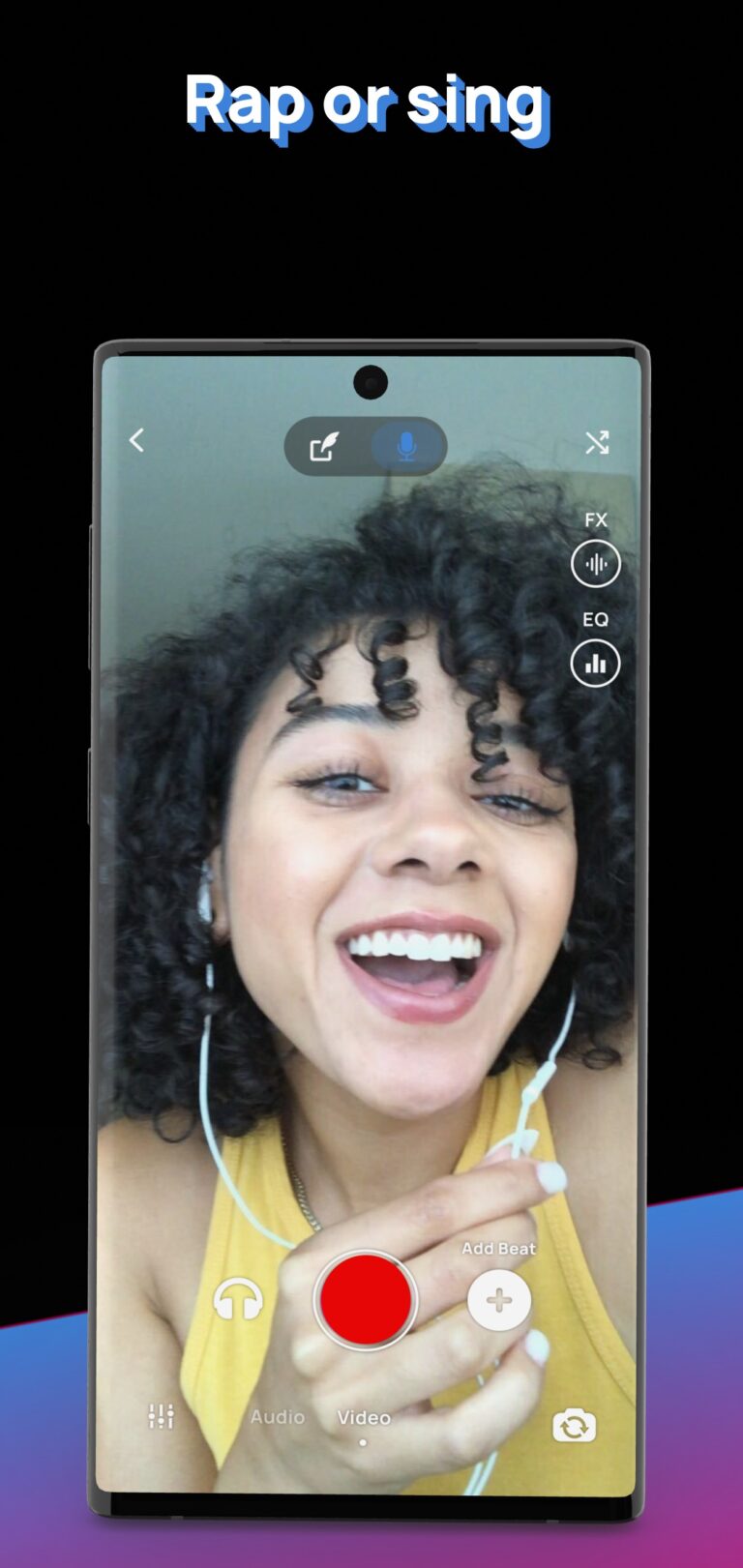The image size is (743, 1568).
Task: Tap EQ circle to reveal equalizer presets
Action: coord(595,664)
